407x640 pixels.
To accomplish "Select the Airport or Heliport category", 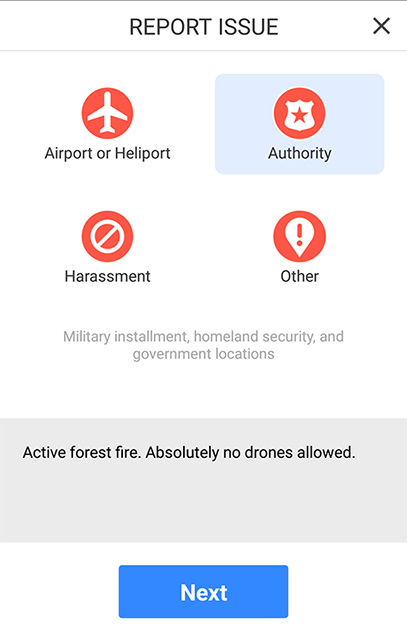I will click(x=107, y=124).
